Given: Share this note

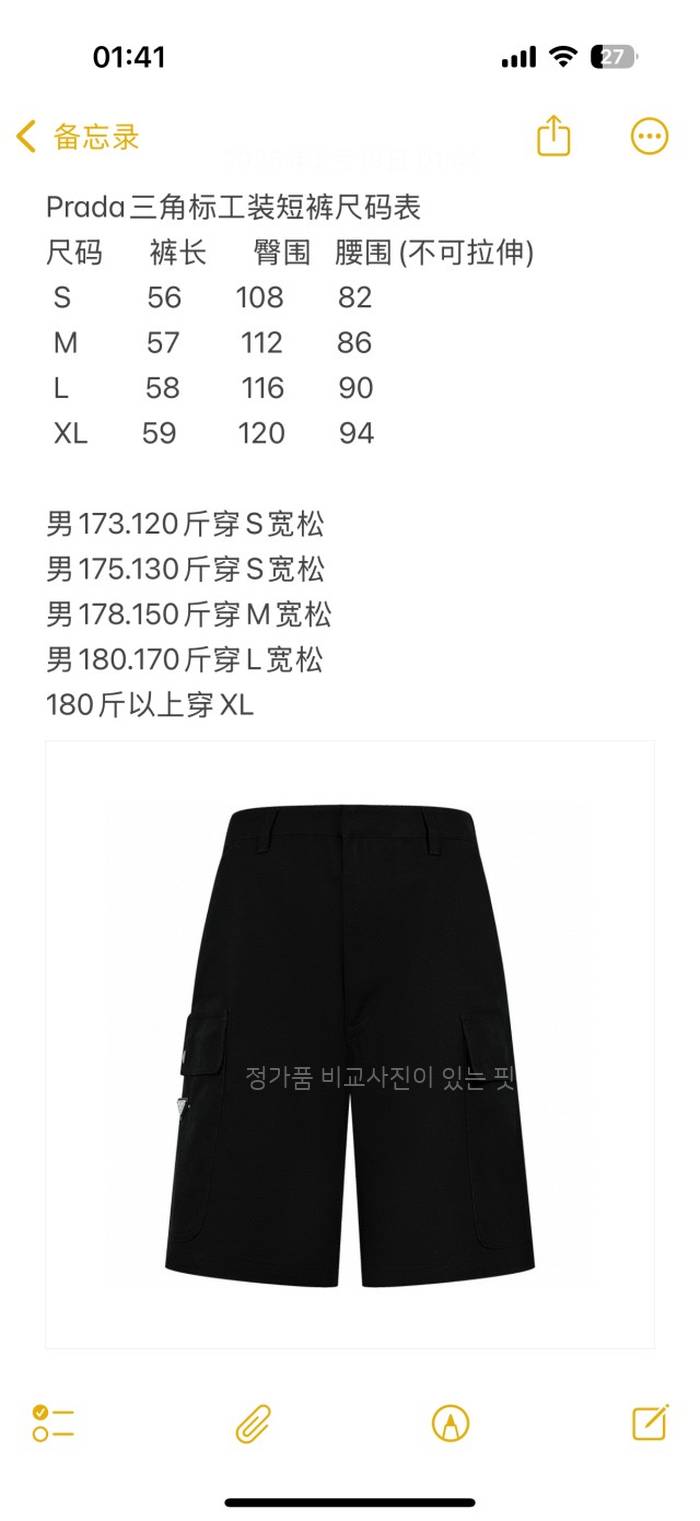Looking at the screenshot, I should (553, 136).
